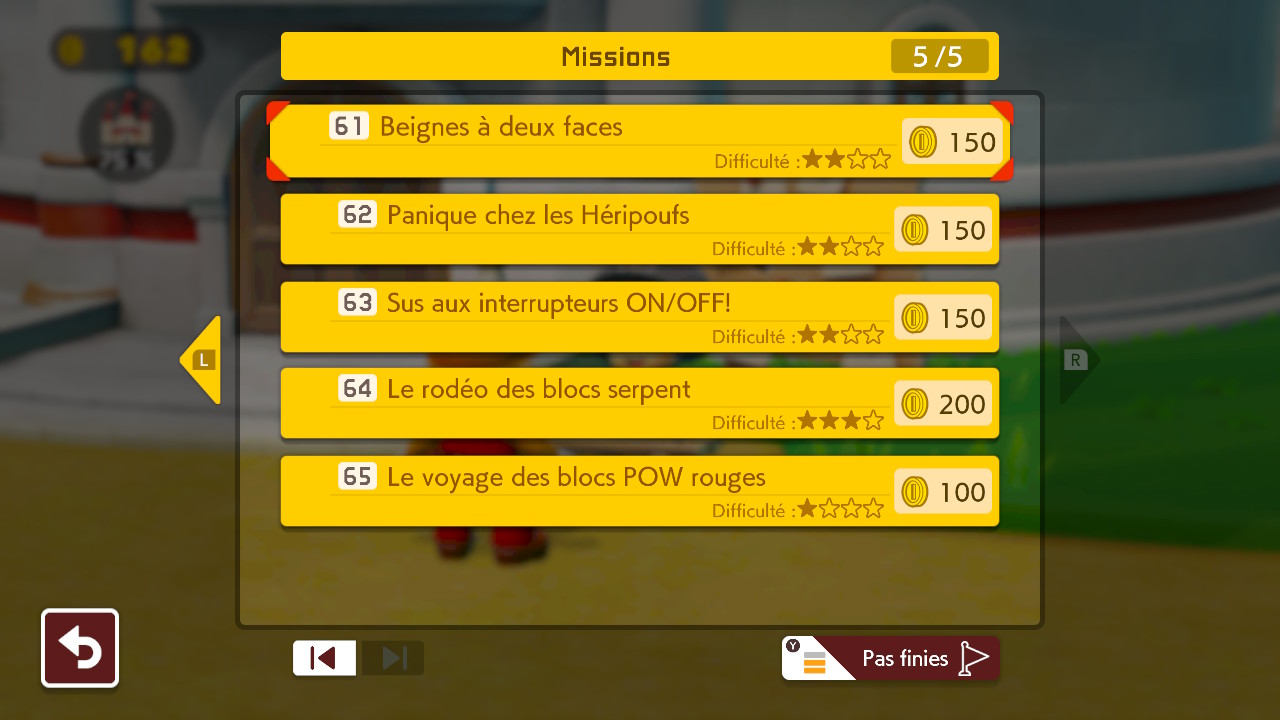This screenshot has width=1280, height=720.
Task: Go back with the return arrow button
Action: coord(80,648)
